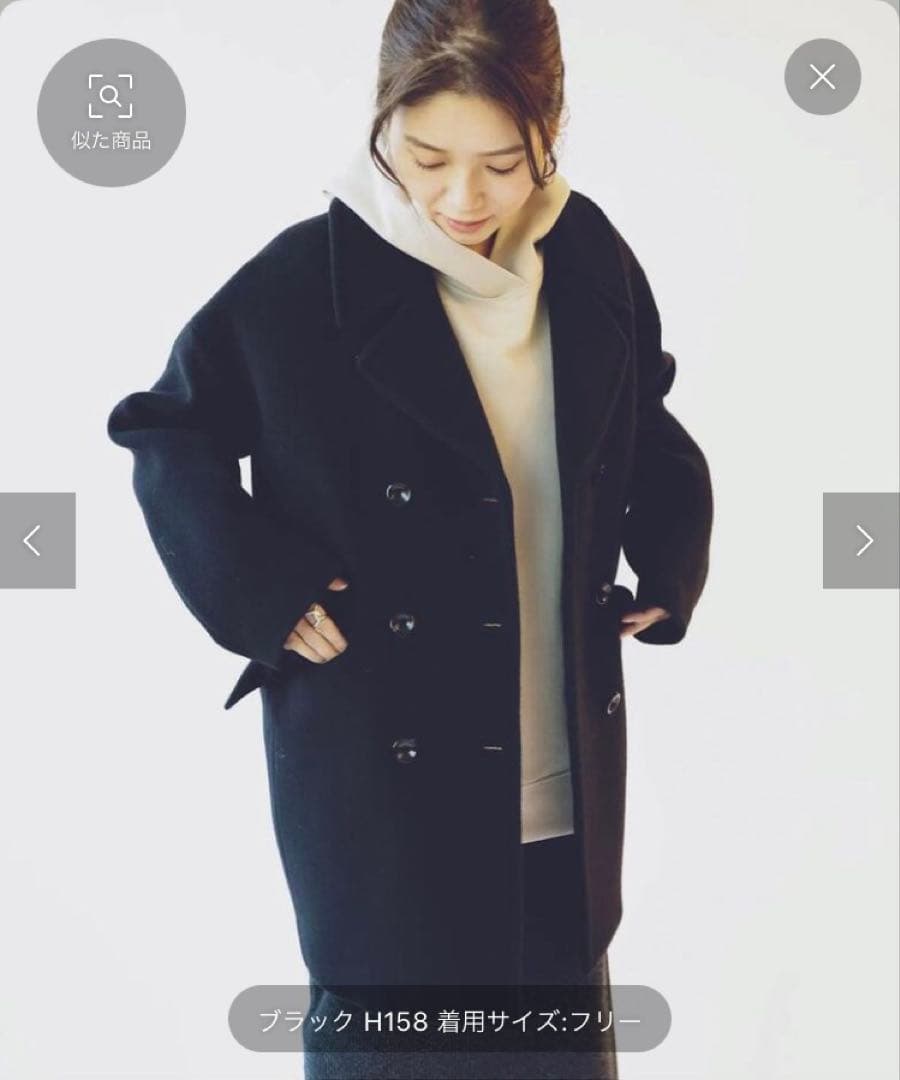
Task: Go to the previous product image
Action: (37, 540)
